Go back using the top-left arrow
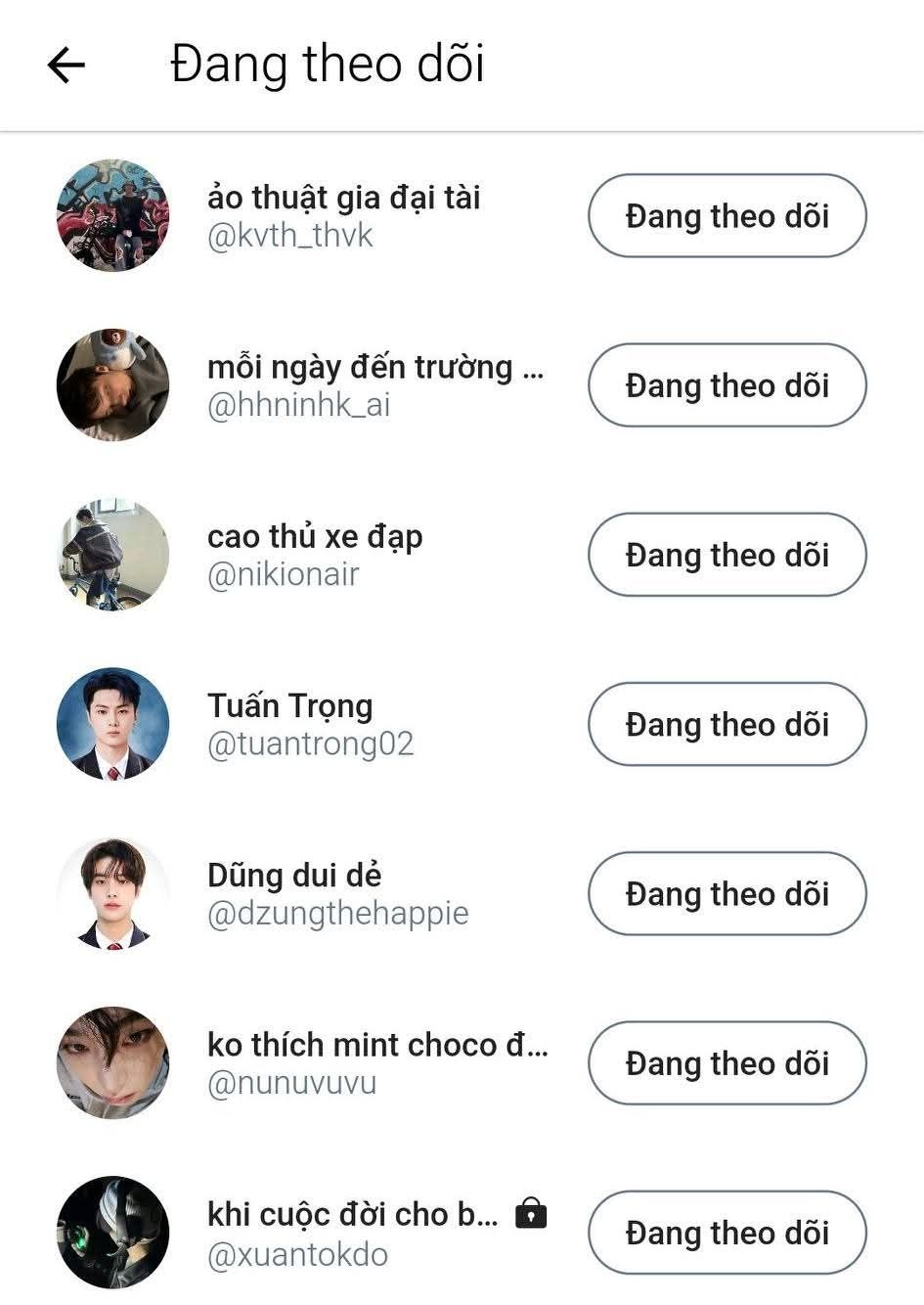Viewport: 924px width, 1305px height. (66, 66)
